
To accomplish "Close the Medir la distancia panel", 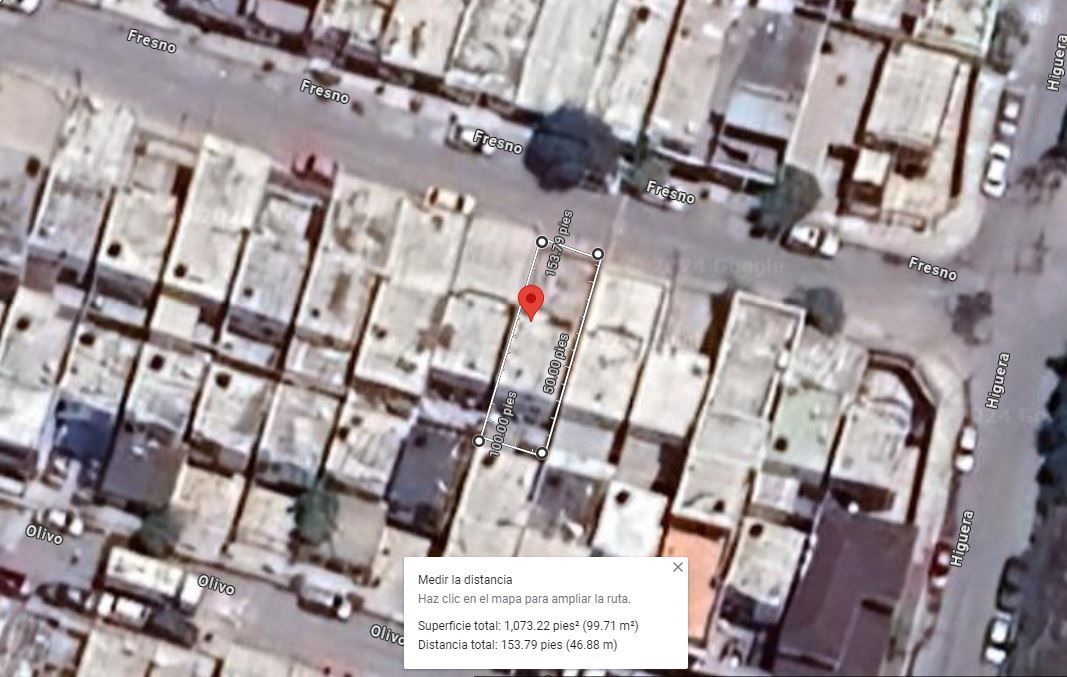I will pos(678,567).
